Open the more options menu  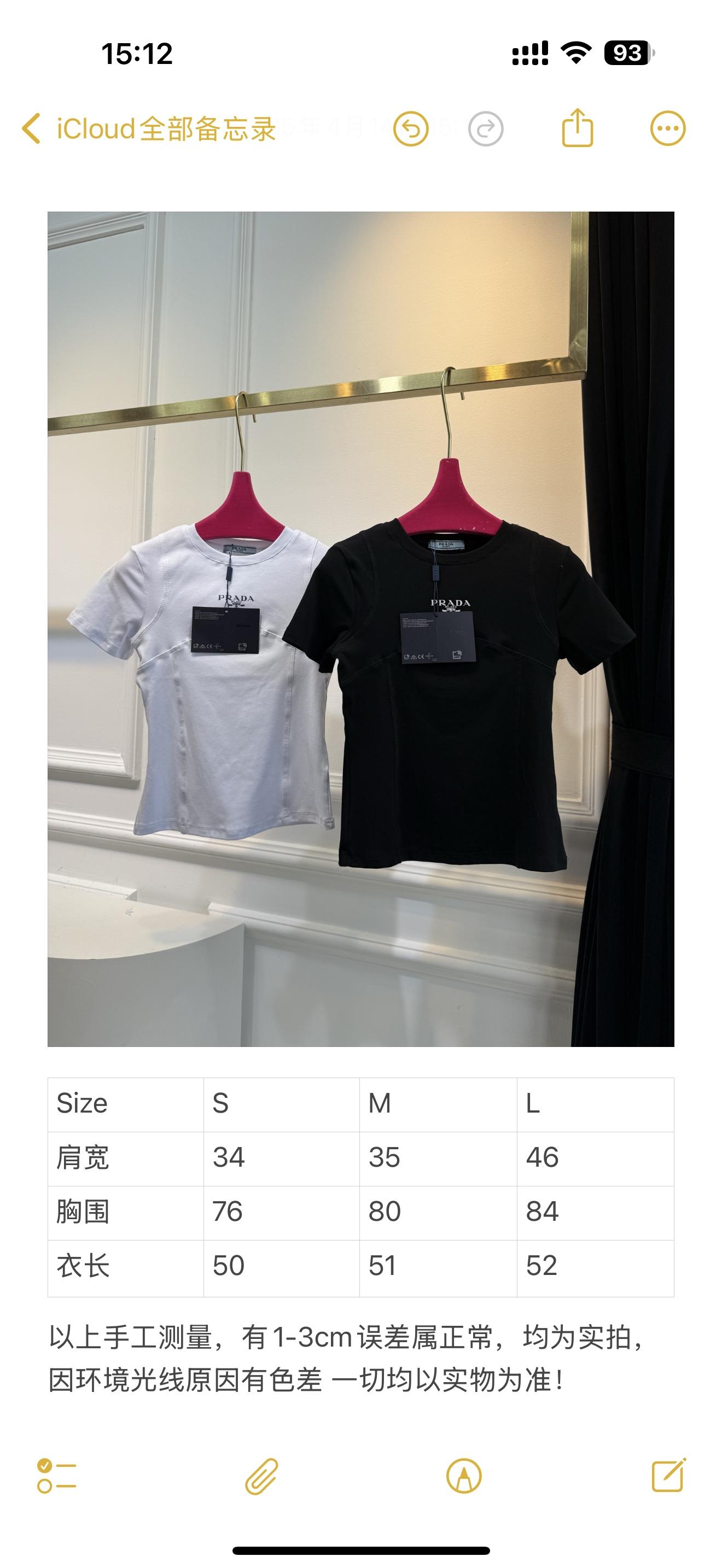point(668,128)
